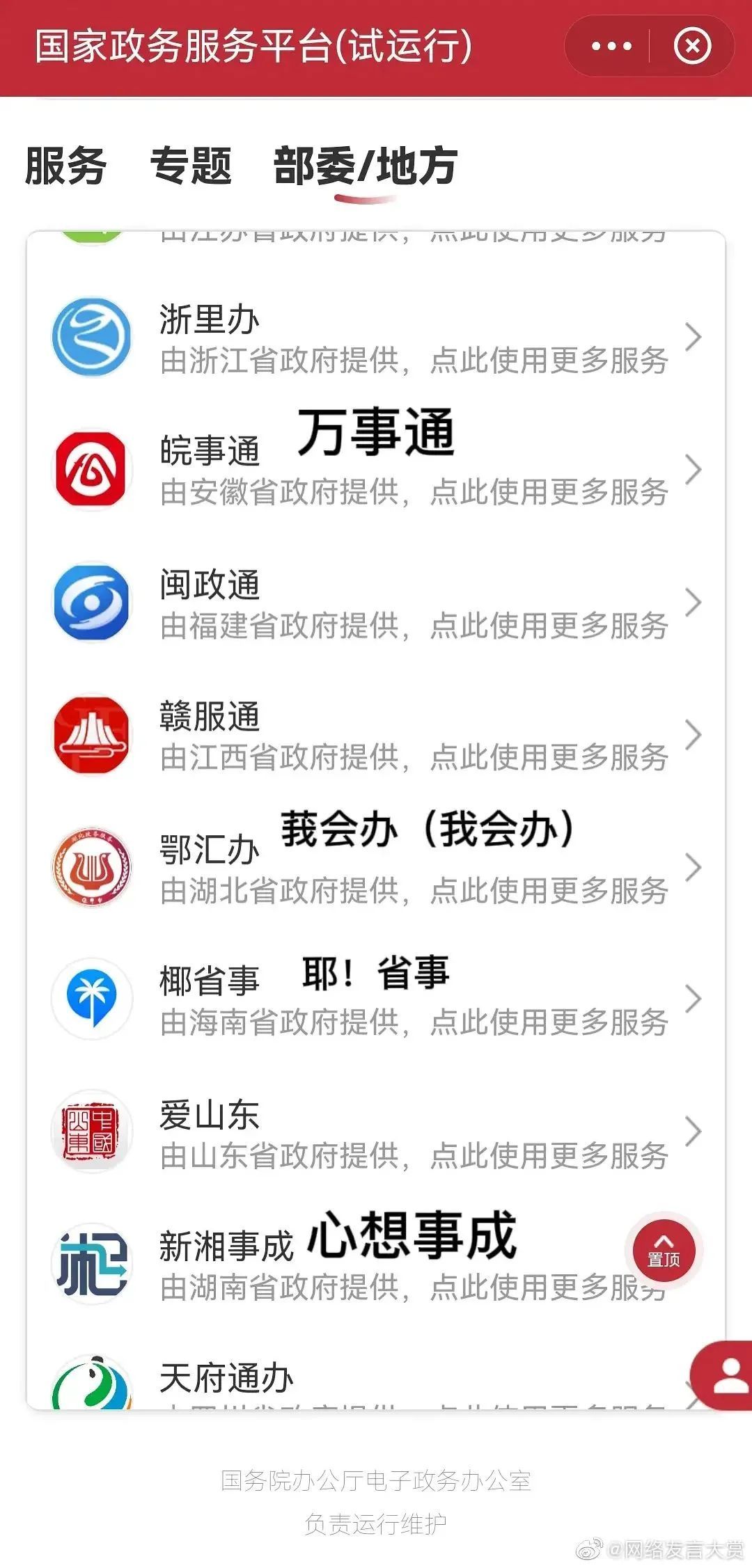Open 闽政通 Fujian services
Screen dimensions: 752x1568
pyautogui.click(x=376, y=603)
